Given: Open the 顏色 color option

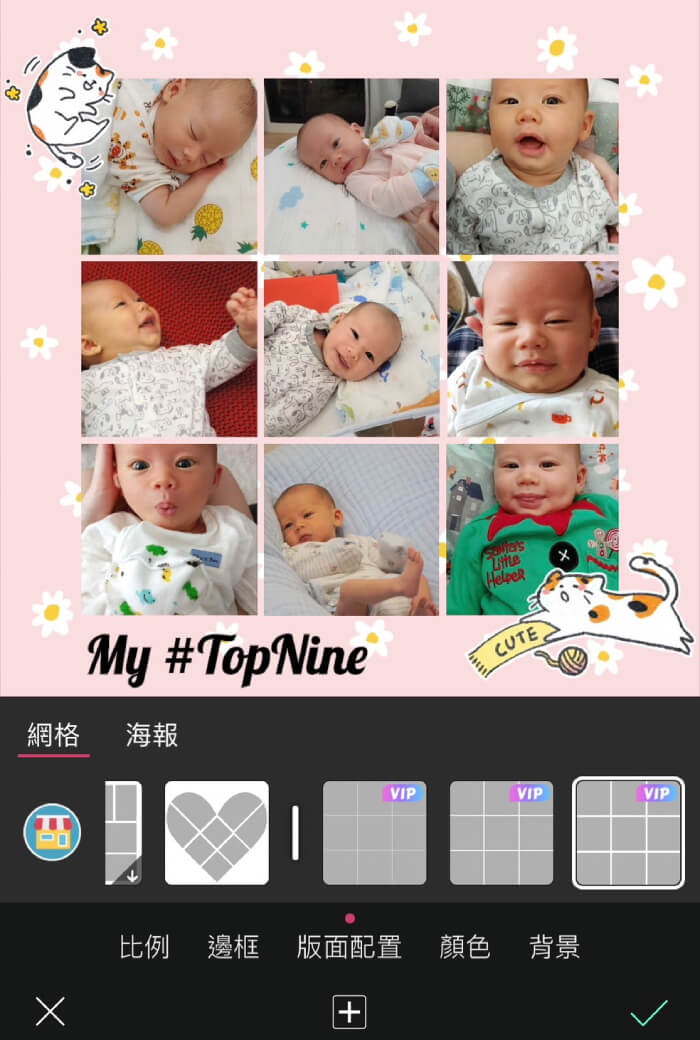Looking at the screenshot, I should pyautogui.click(x=465, y=947).
